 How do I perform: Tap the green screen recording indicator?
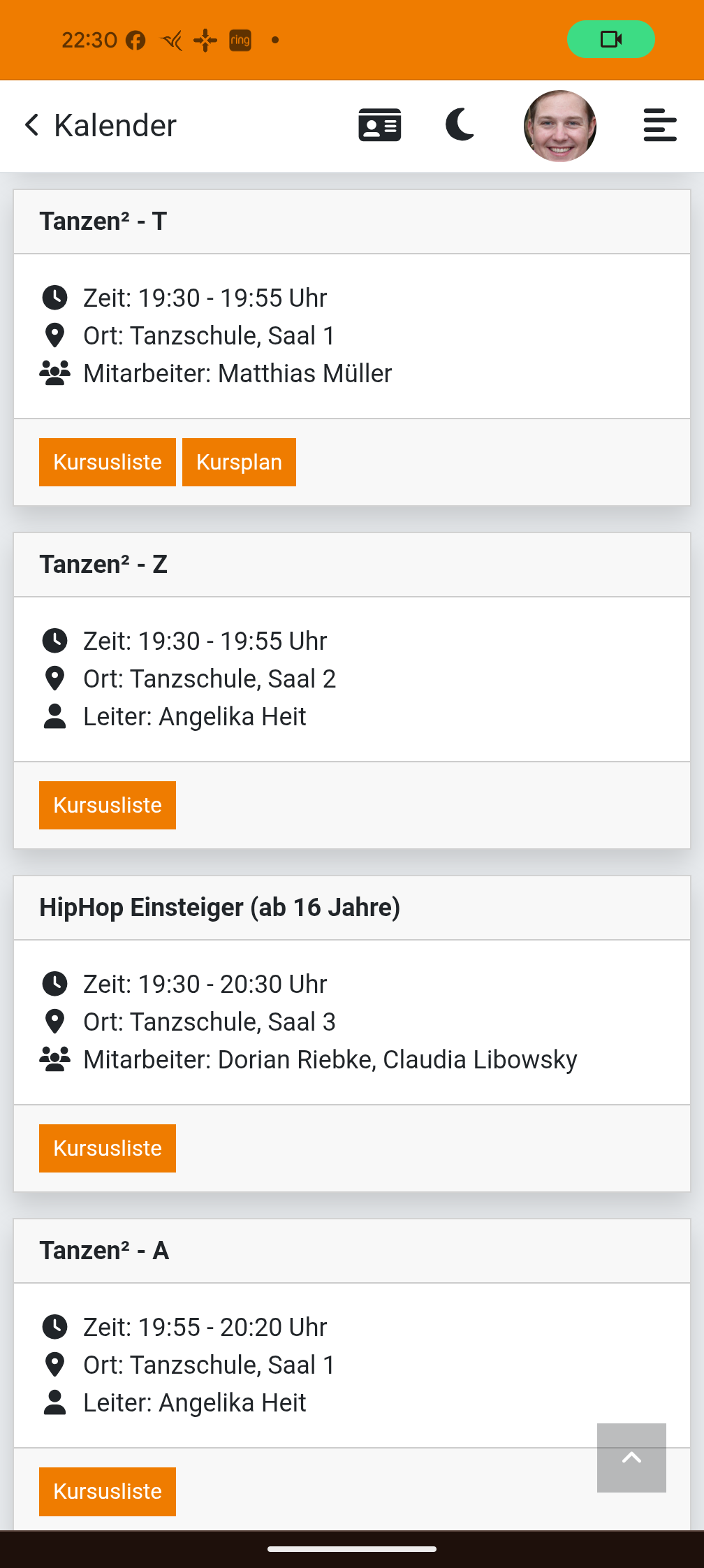tap(611, 39)
